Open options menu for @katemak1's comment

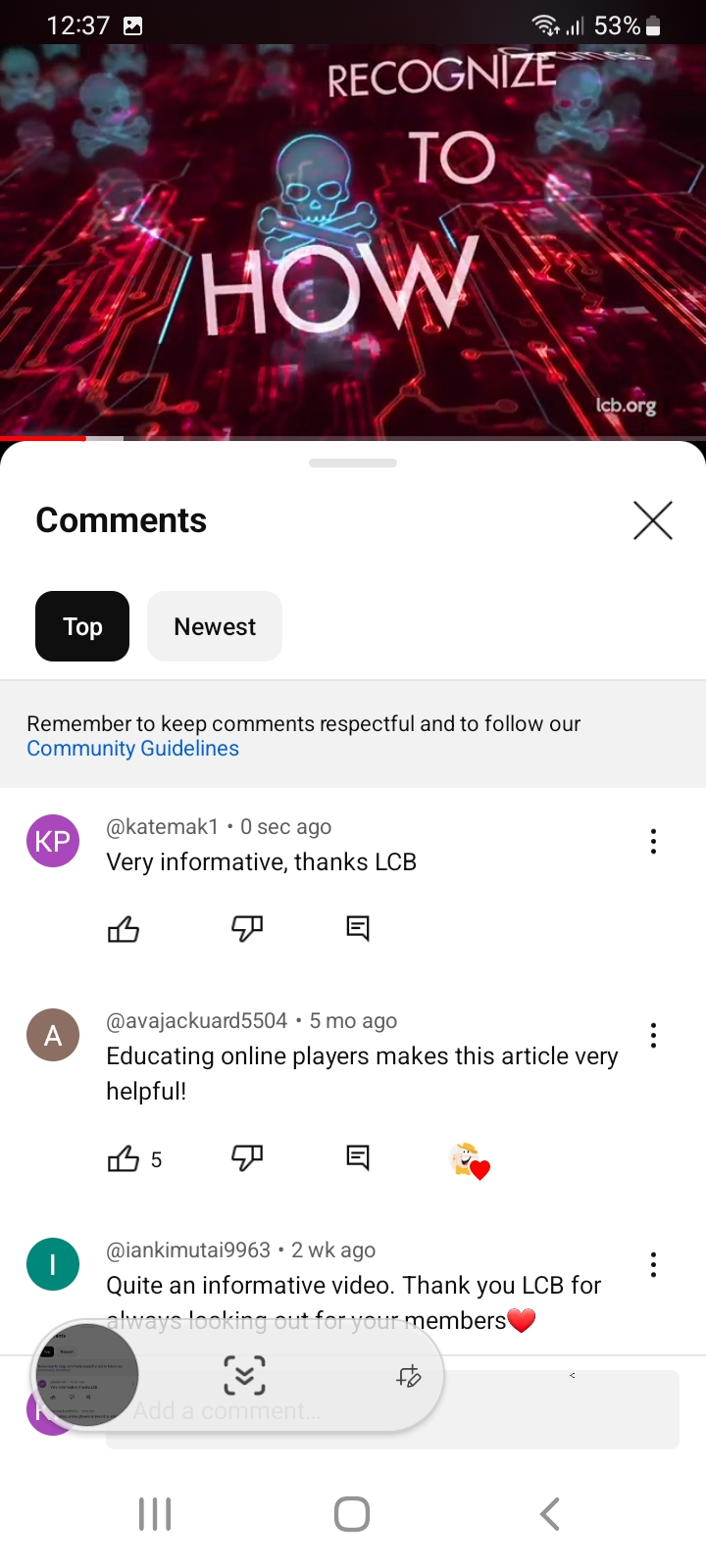click(x=653, y=842)
